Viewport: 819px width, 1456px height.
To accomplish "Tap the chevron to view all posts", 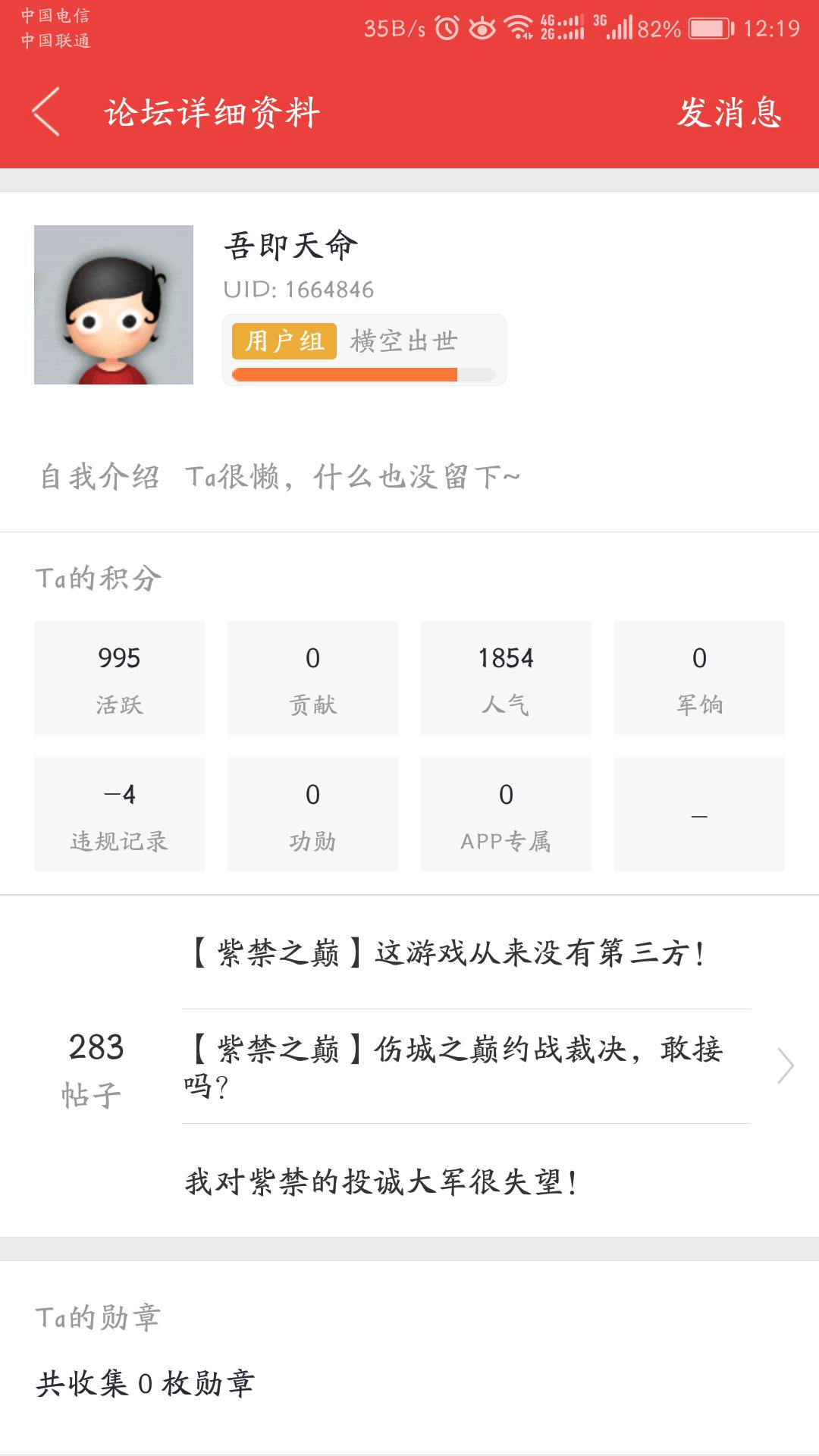I will coord(786,1066).
